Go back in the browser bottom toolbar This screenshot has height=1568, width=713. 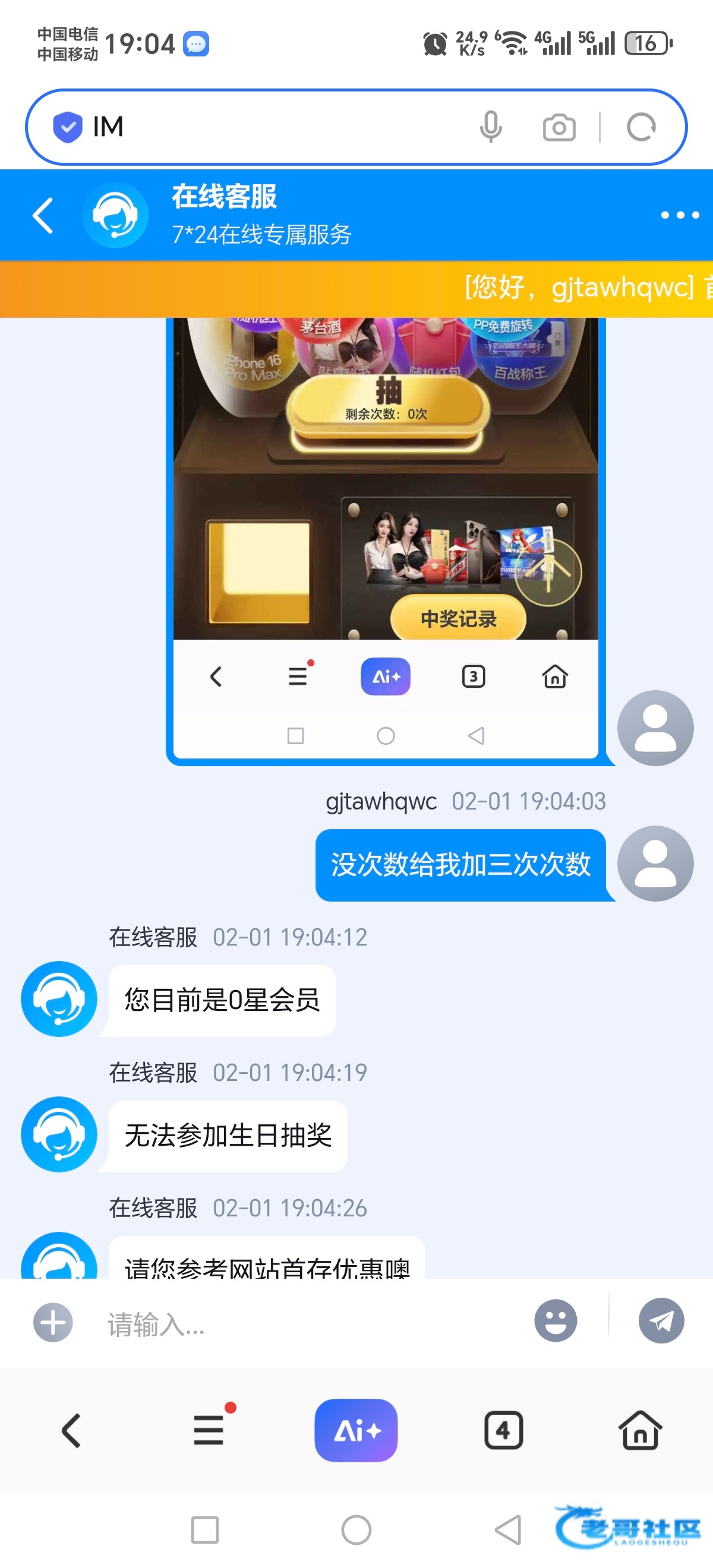pyautogui.click(x=72, y=1430)
